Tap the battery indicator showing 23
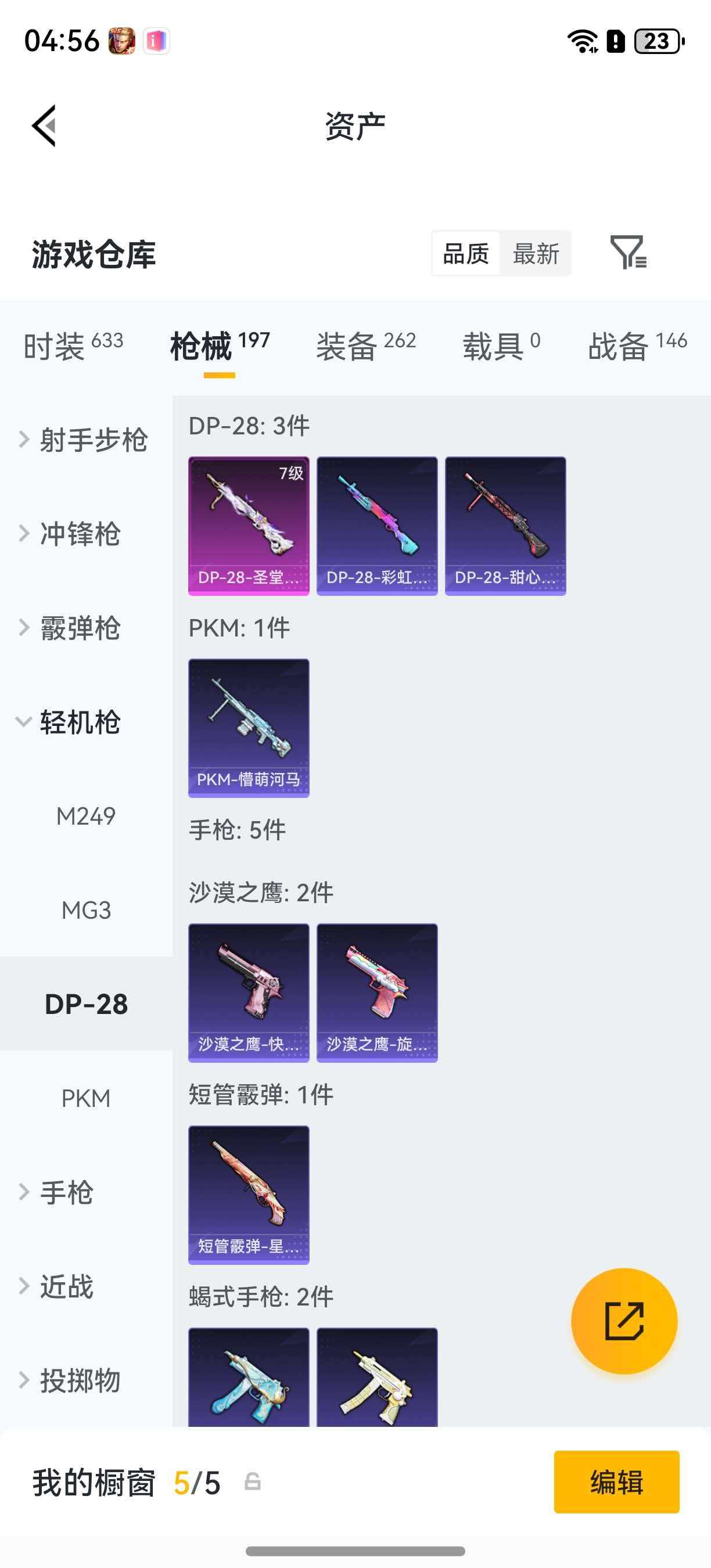 [656, 41]
